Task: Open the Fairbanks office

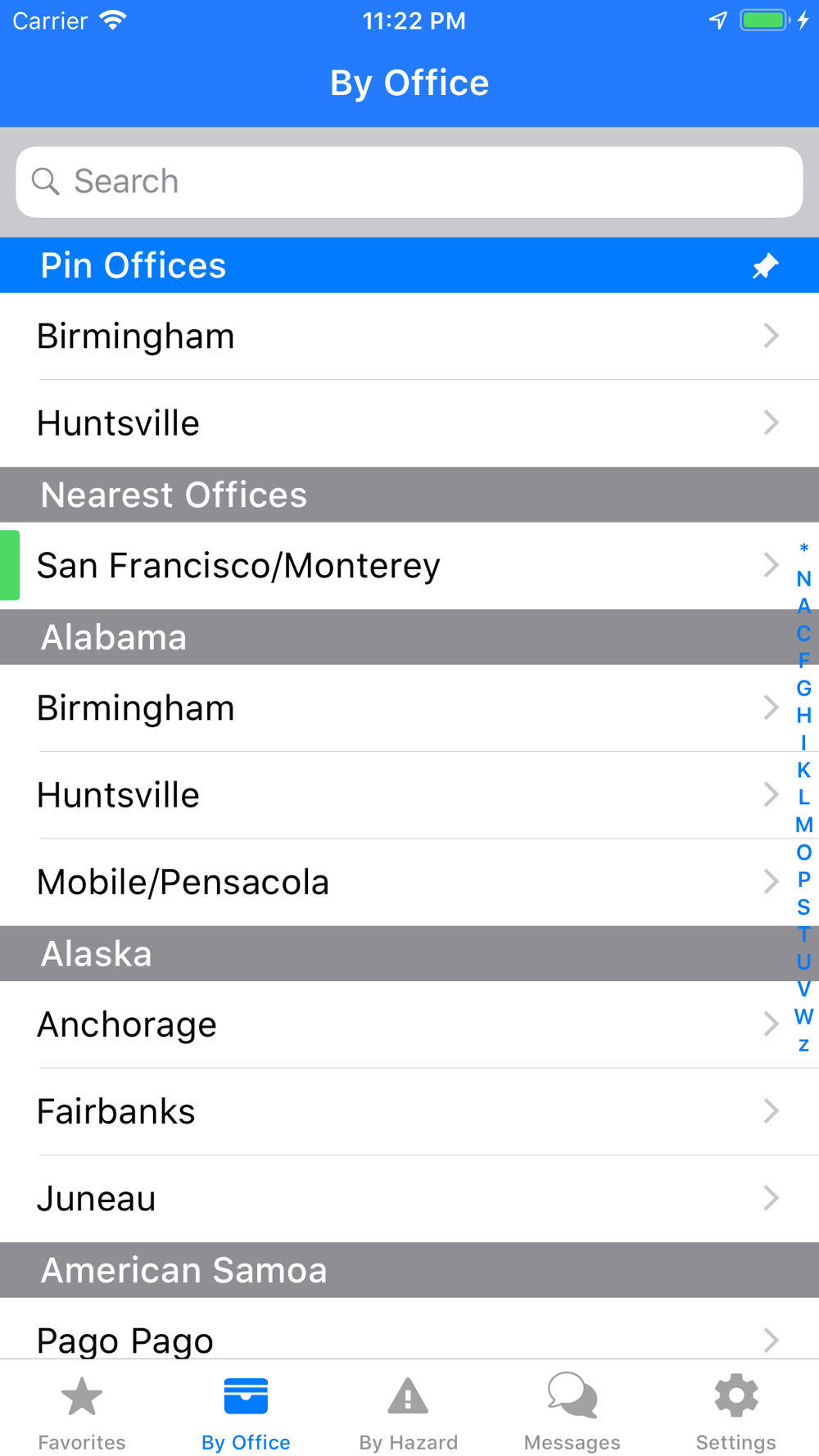Action: tap(409, 1111)
